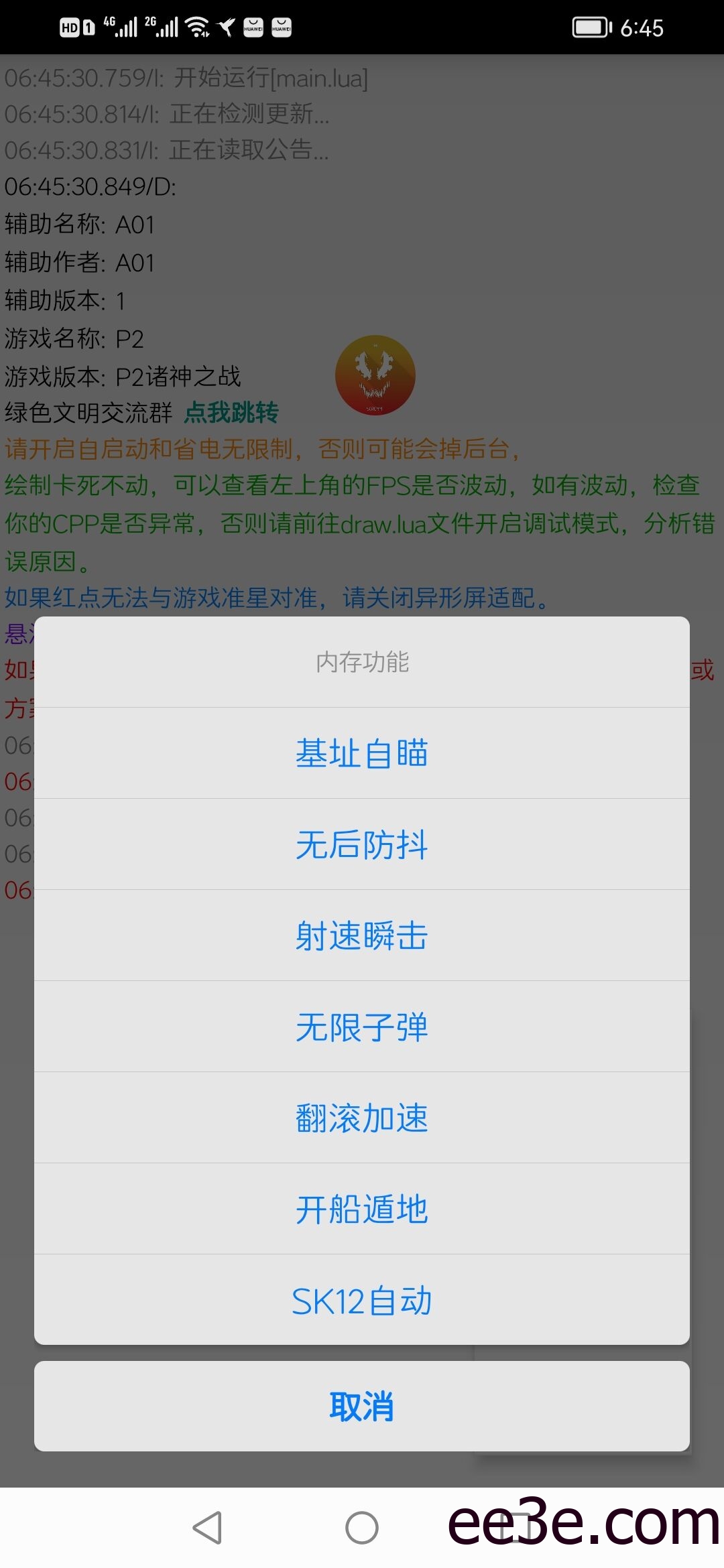Tap the red venom app logo

click(x=376, y=375)
